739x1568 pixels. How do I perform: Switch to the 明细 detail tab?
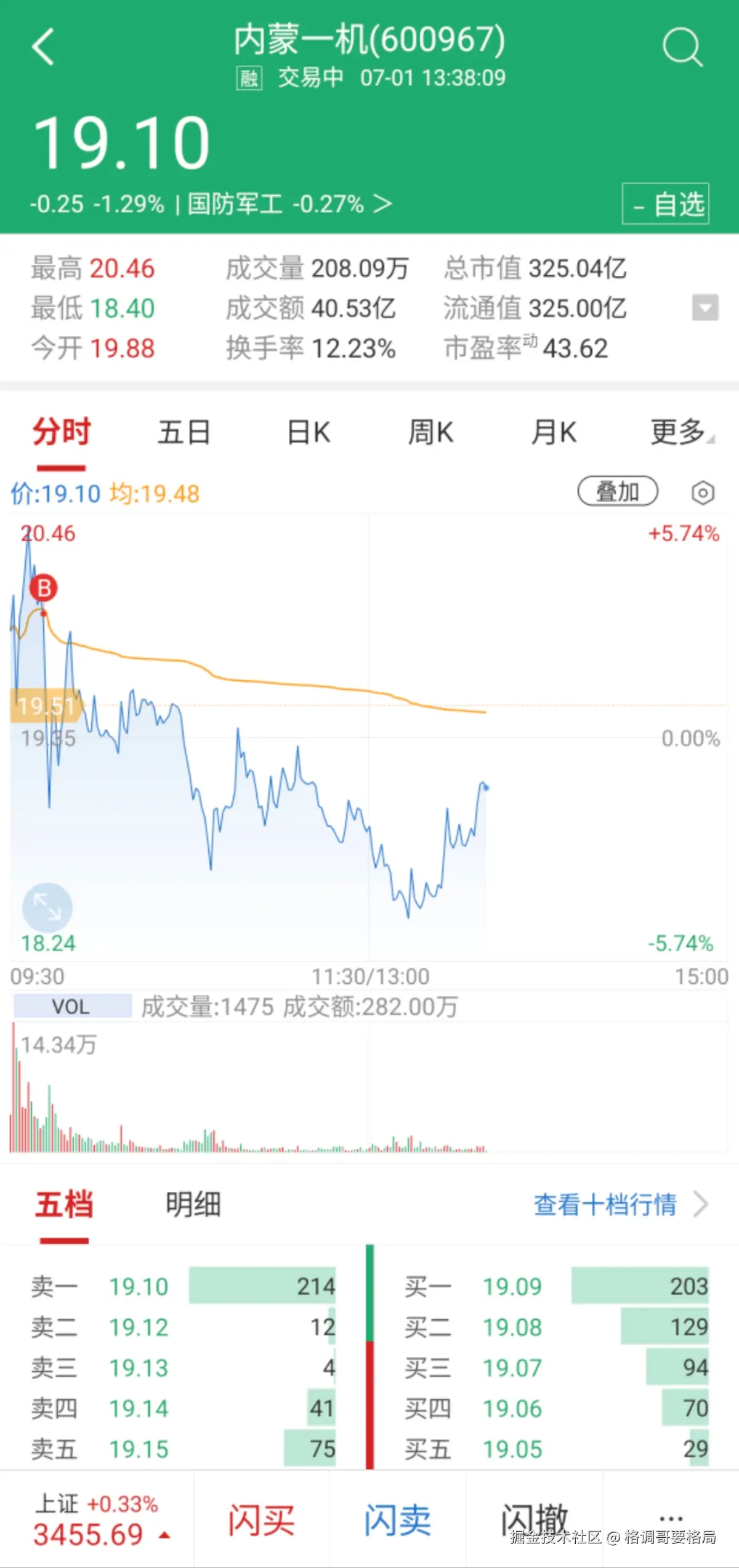pos(192,1206)
